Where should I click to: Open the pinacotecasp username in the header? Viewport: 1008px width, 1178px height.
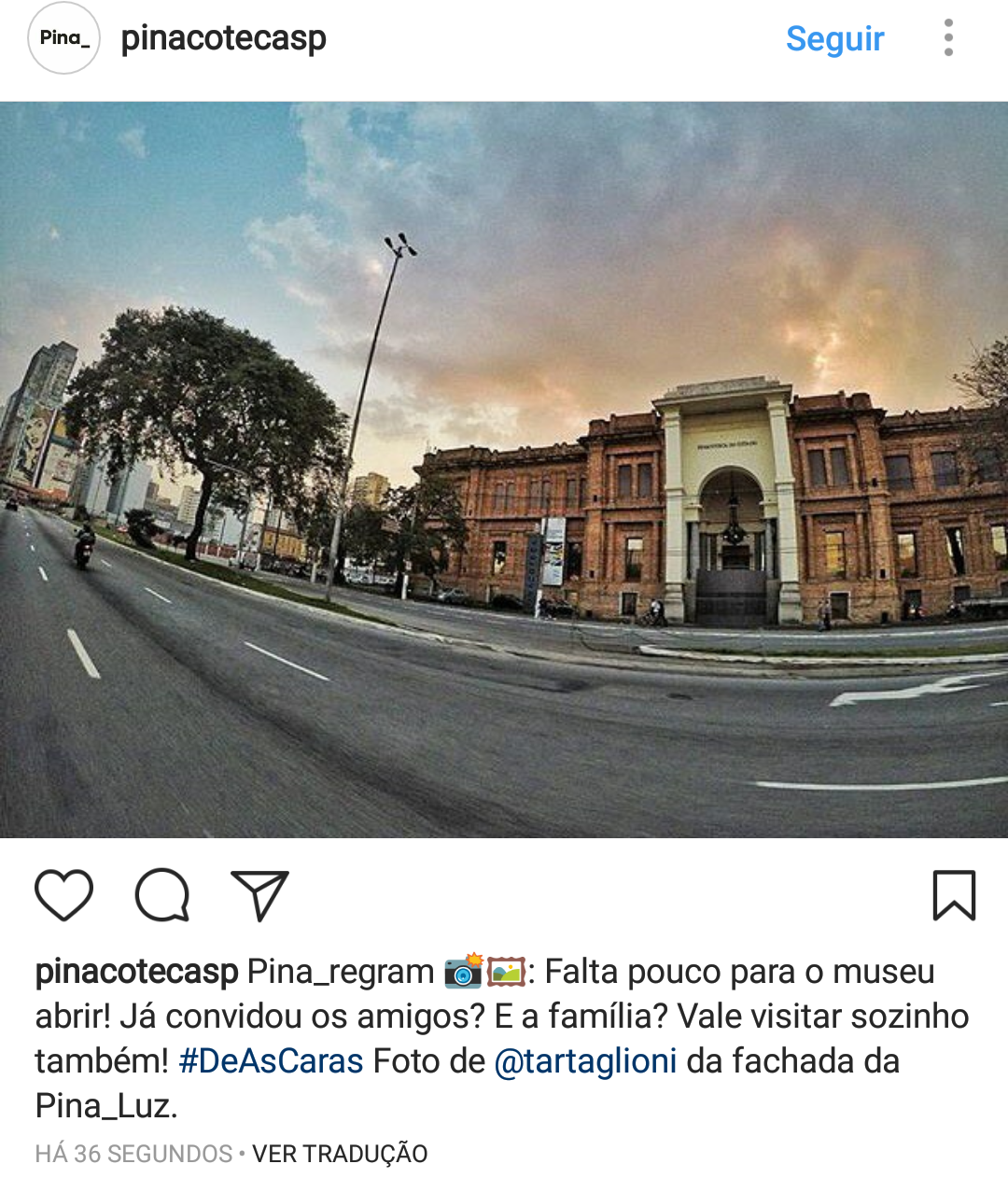223,38
